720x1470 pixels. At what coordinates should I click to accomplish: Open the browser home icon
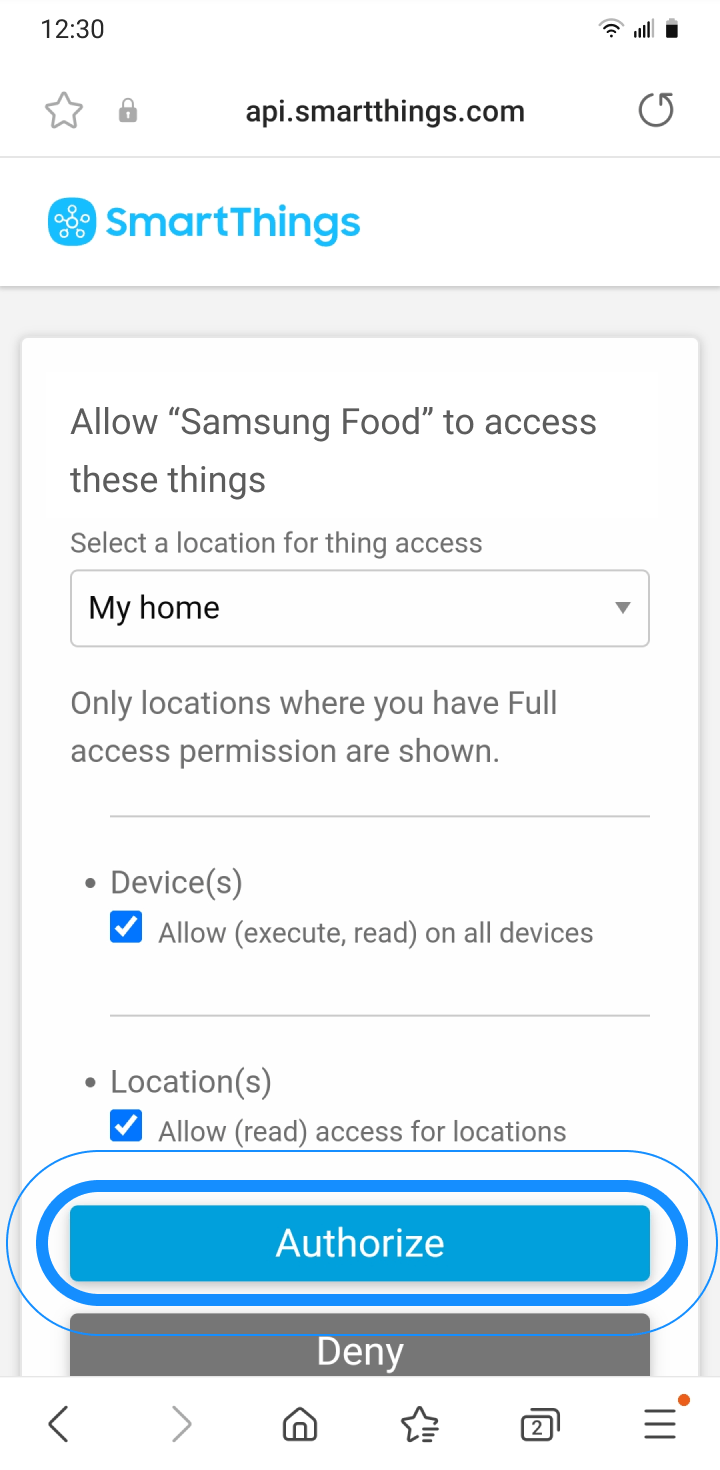pyautogui.click(x=299, y=1423)
